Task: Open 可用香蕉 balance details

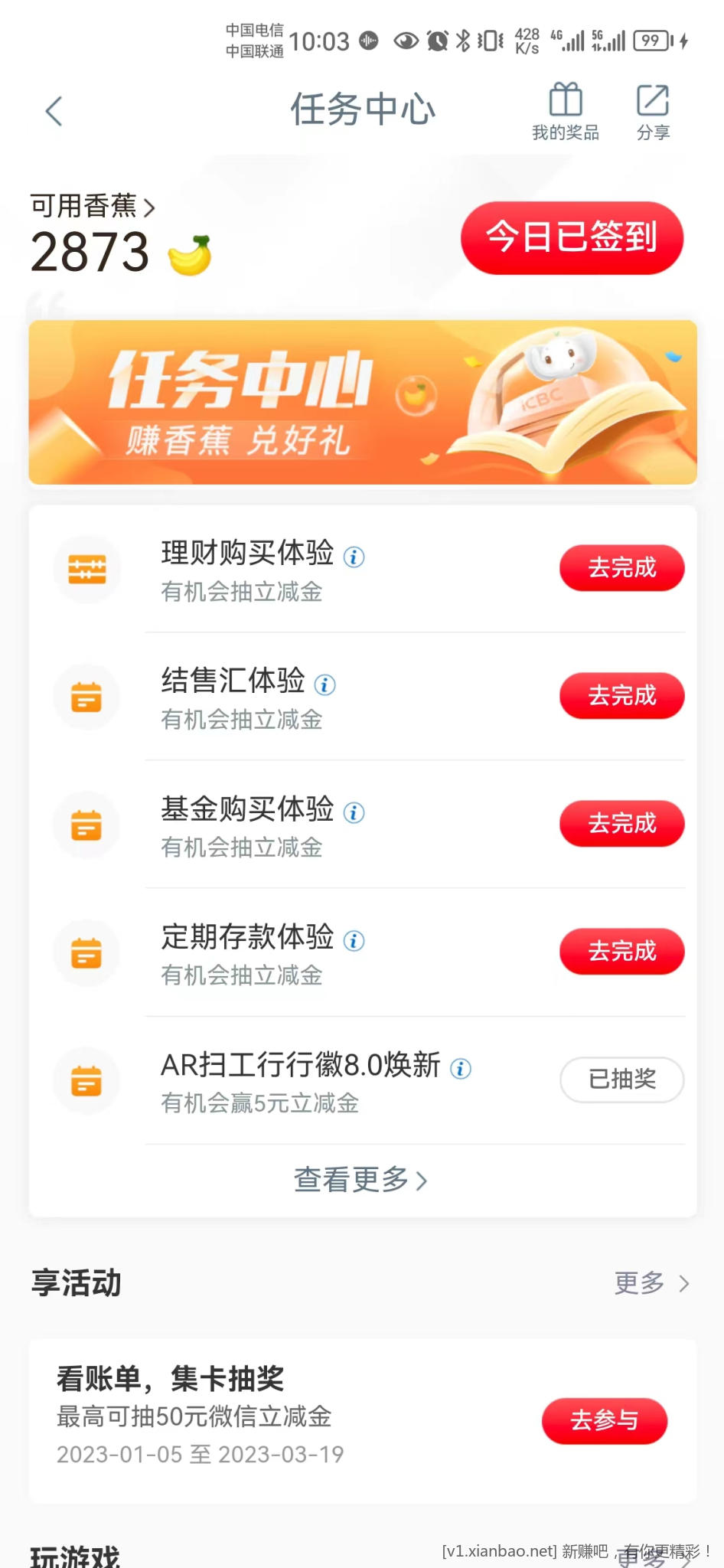Action: [x=93, y=206]
